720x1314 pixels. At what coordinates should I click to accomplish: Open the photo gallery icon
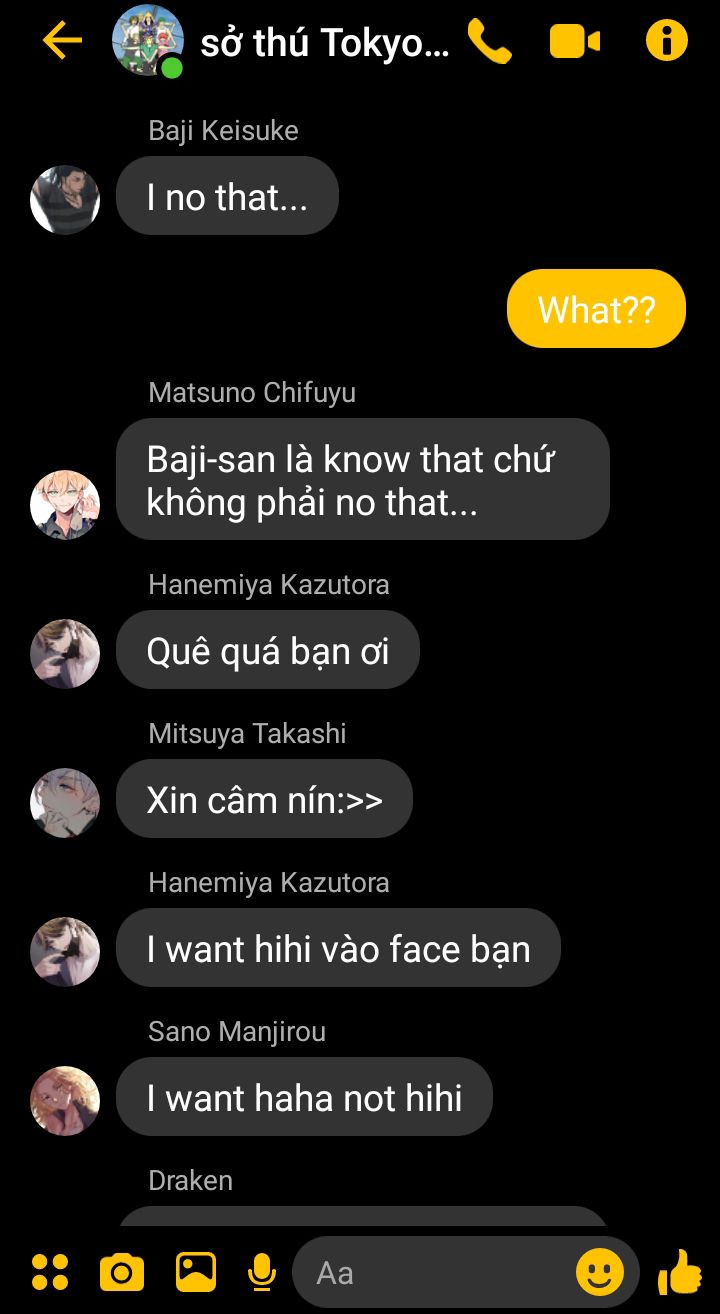coord(196,1272)
